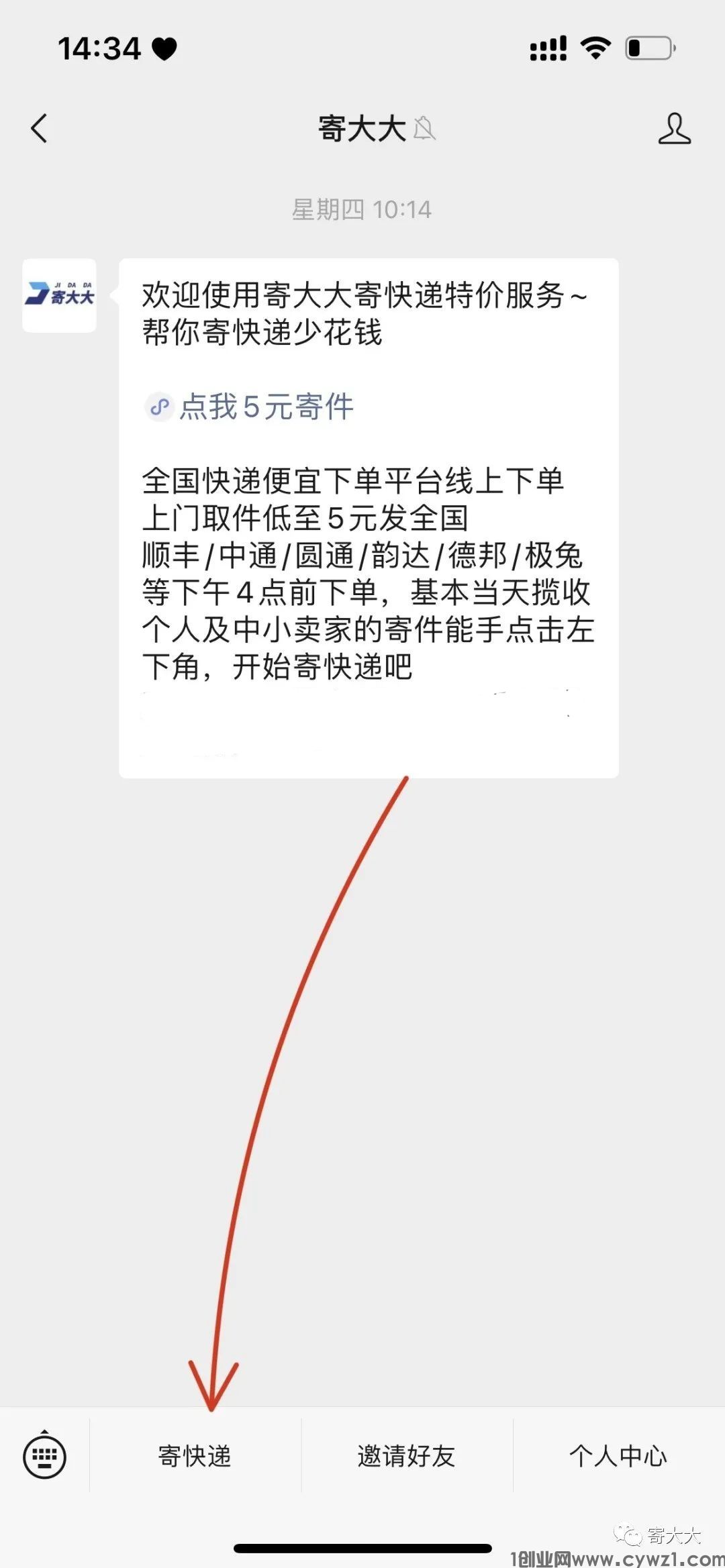Image resolution: width=725 pixels, height=1568 pixels.
Task: Open the 个人中心 menu
Action: coord(618,1456)
